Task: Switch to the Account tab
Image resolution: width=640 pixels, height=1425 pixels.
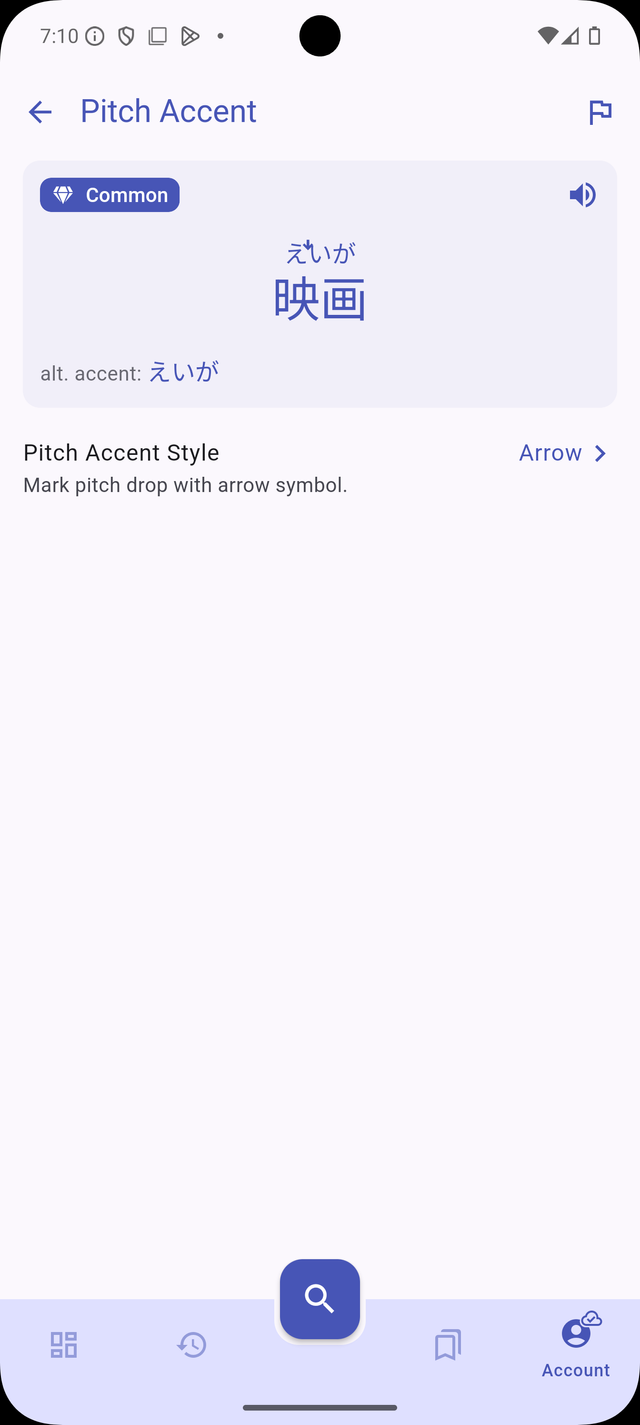Action: pos(576,1346)
